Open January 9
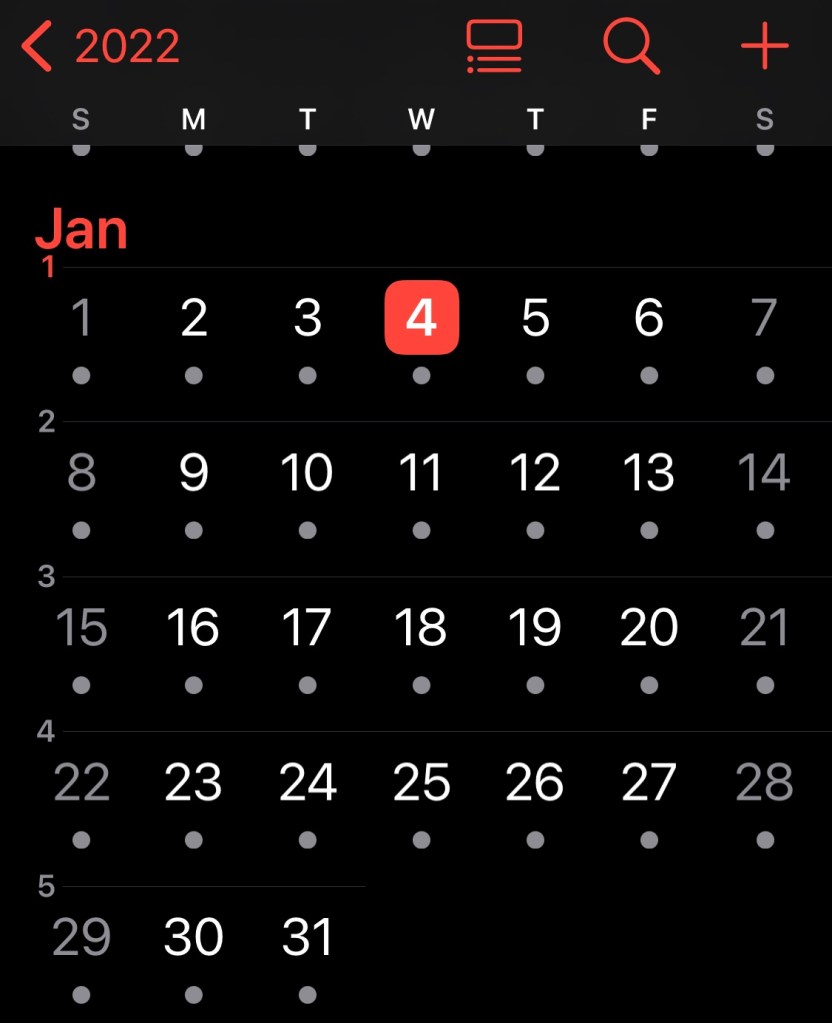Image resolution: width=832 pixels, height=1023 pixels. point(194,473)
